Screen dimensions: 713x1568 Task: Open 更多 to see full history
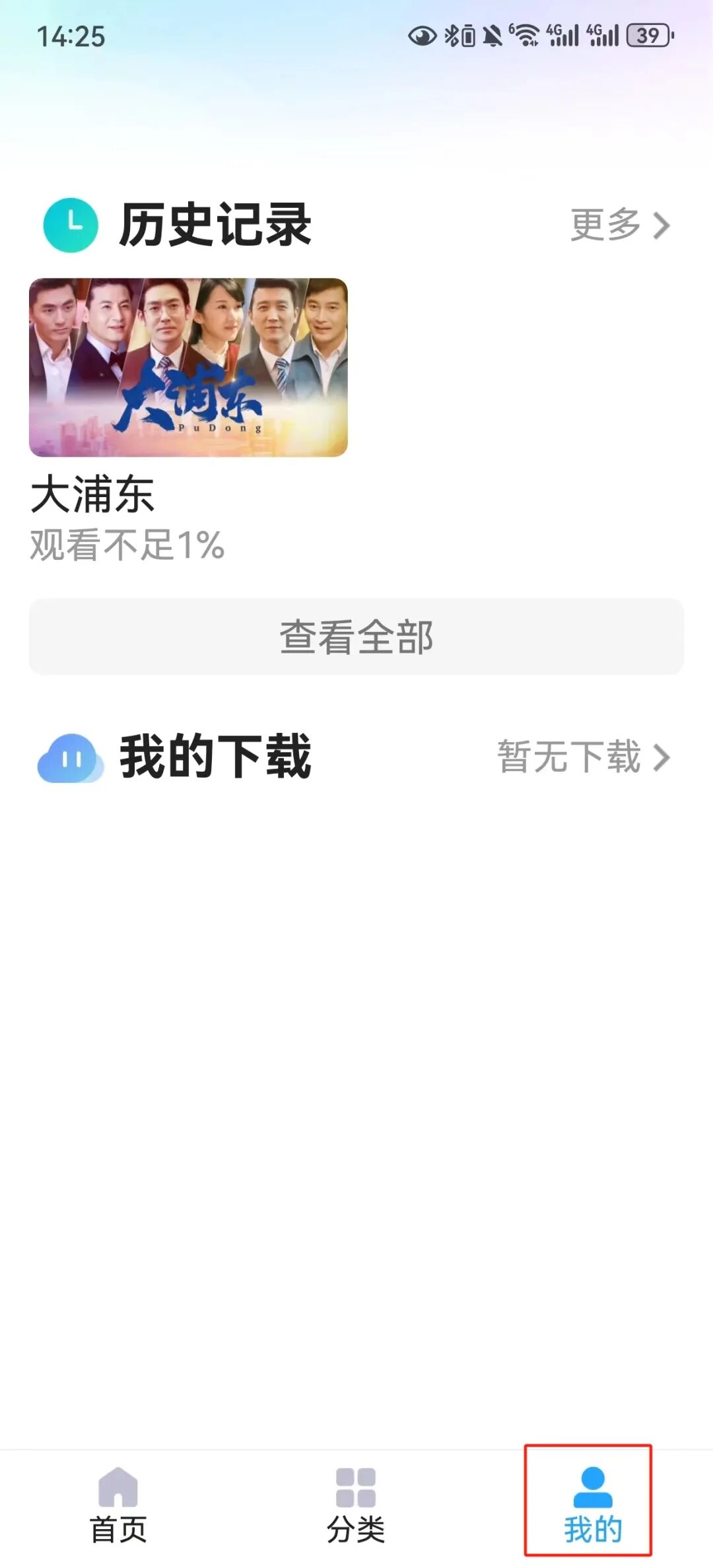tap(605, 225)
